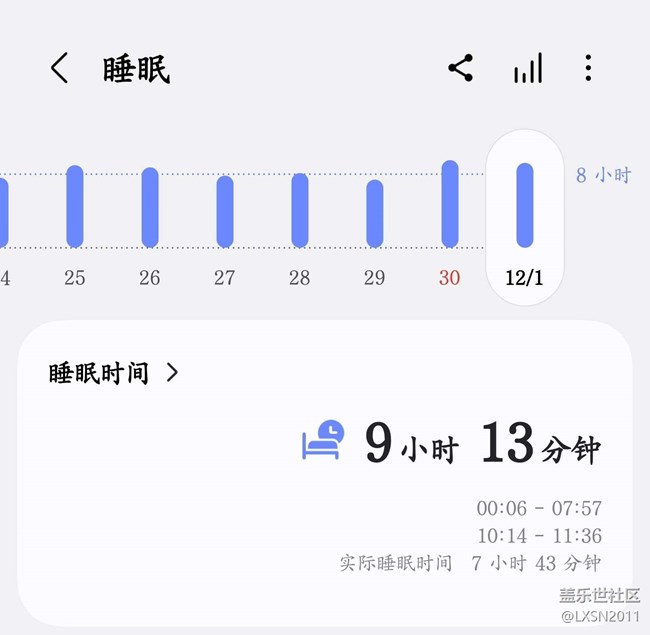
Task: Select the sleep bar for day 25
Action: pyautogui.click(x=75, y=206)
